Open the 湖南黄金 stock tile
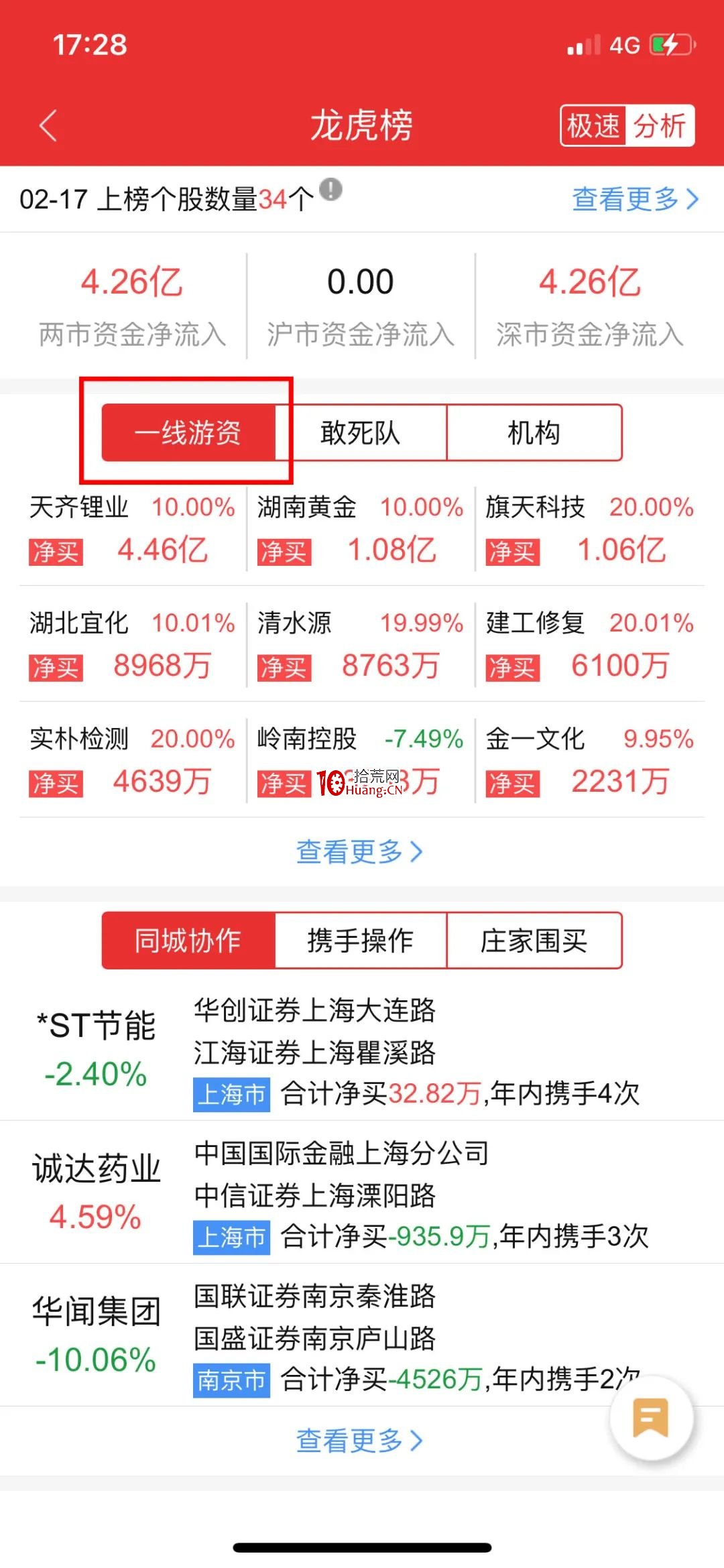The height and width of the screenshot is (1568, 724). pyautogui.click(x=361, y=530)
